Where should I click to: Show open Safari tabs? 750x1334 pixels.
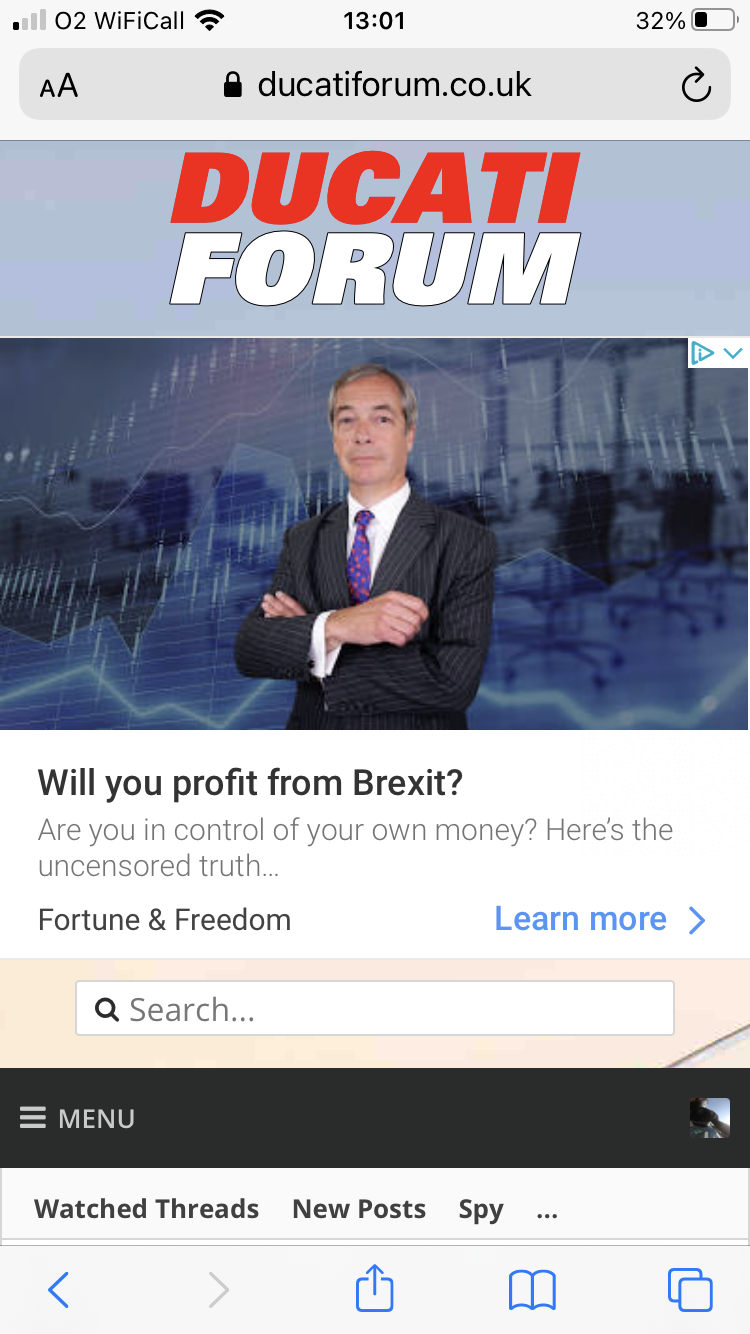(x=690, y=1290)
